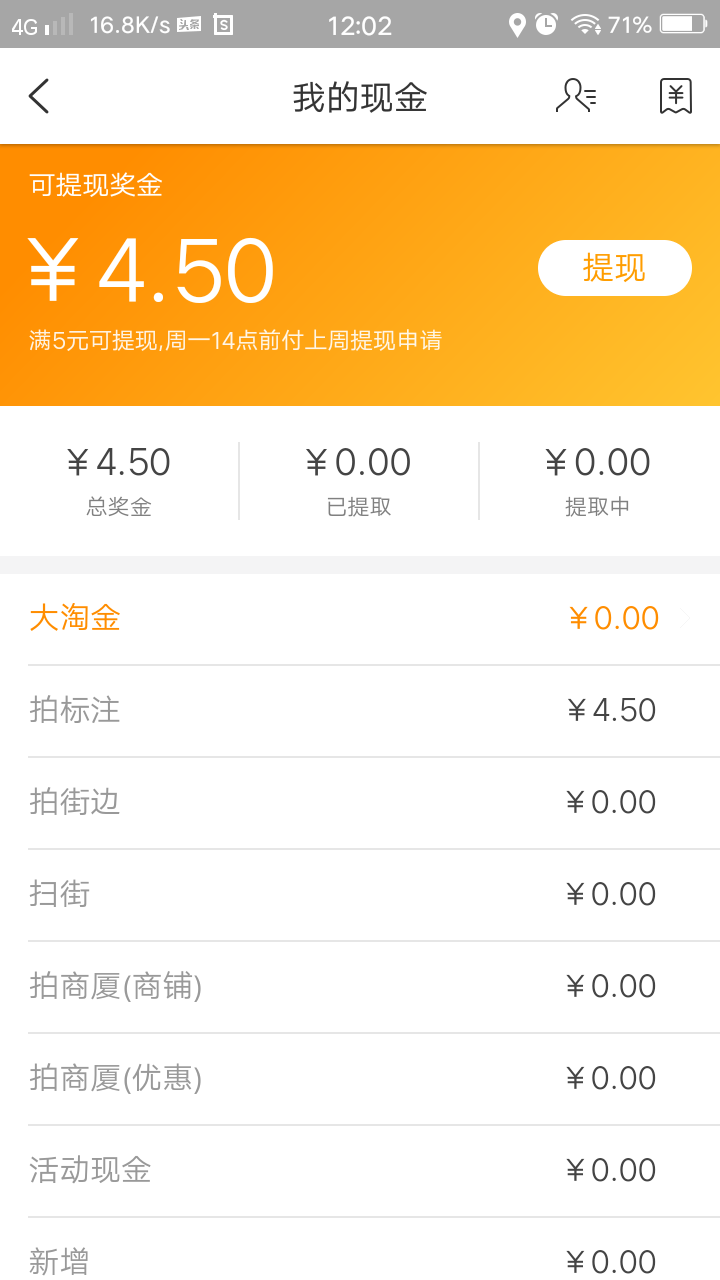The image size is (720, 1280).
Task: Open the 活动现金 earnings entry
Action: (x=360, y=1170)
